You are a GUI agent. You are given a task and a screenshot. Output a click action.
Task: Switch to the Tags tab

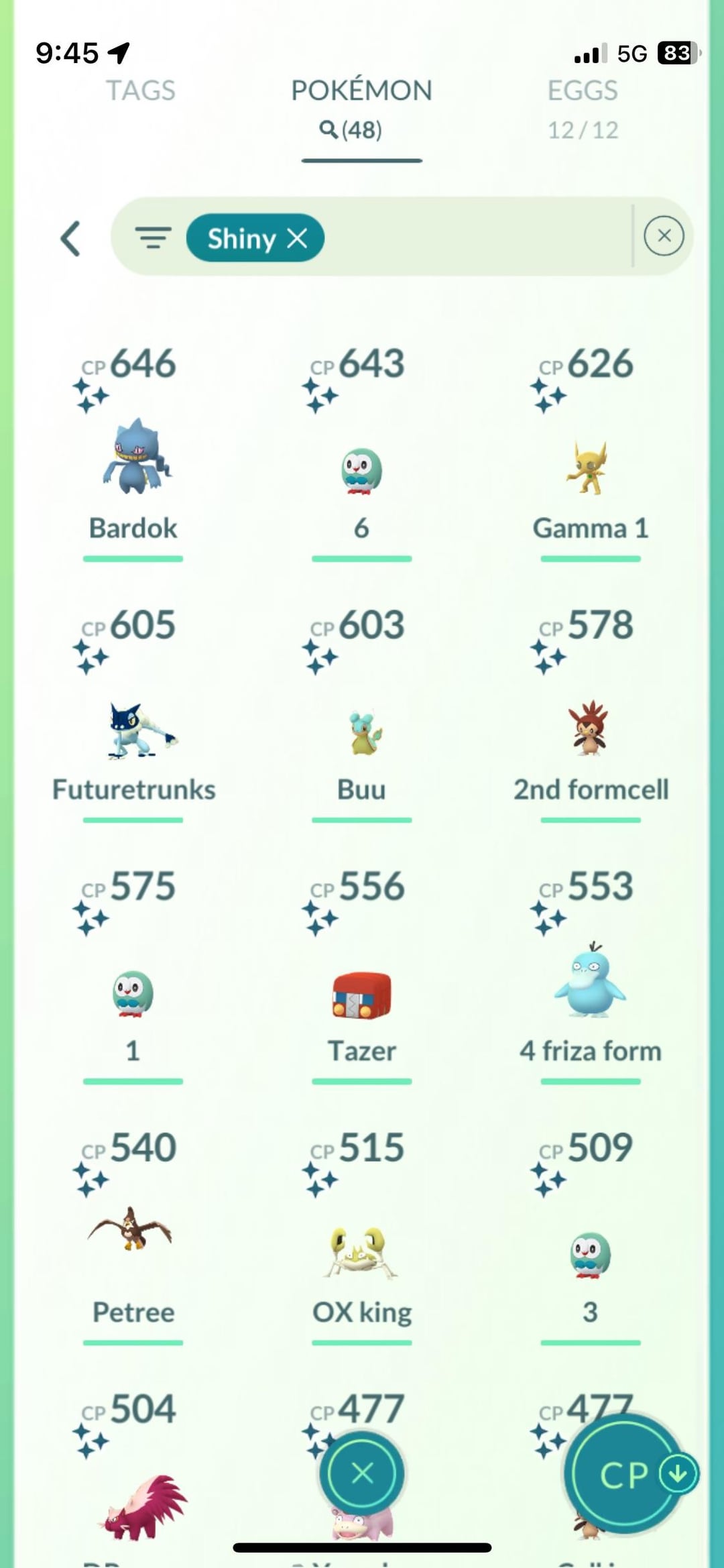point(141,91)
